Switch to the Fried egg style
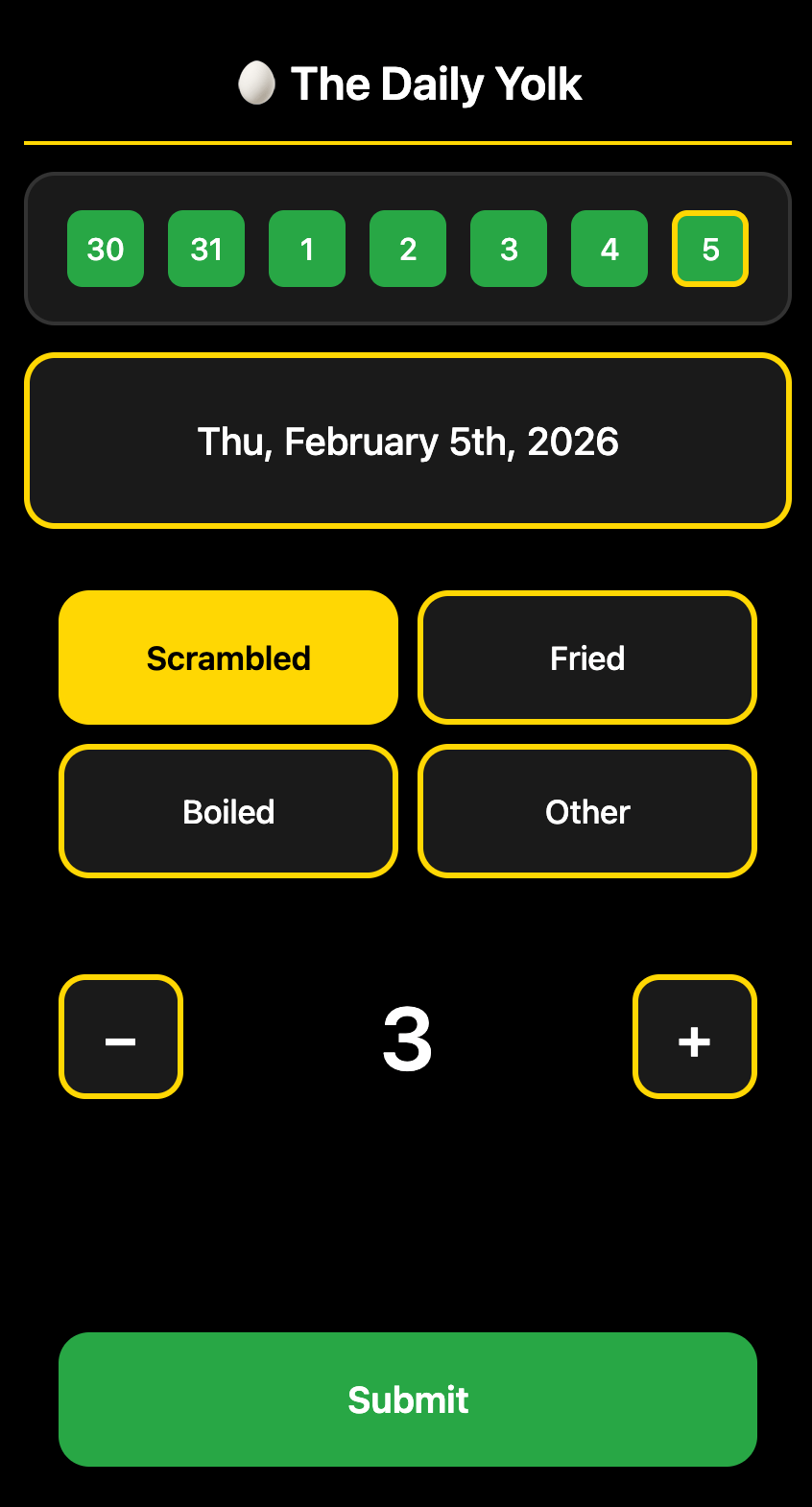This screenshot has height=1507, width=812. [x=587, y=658]
